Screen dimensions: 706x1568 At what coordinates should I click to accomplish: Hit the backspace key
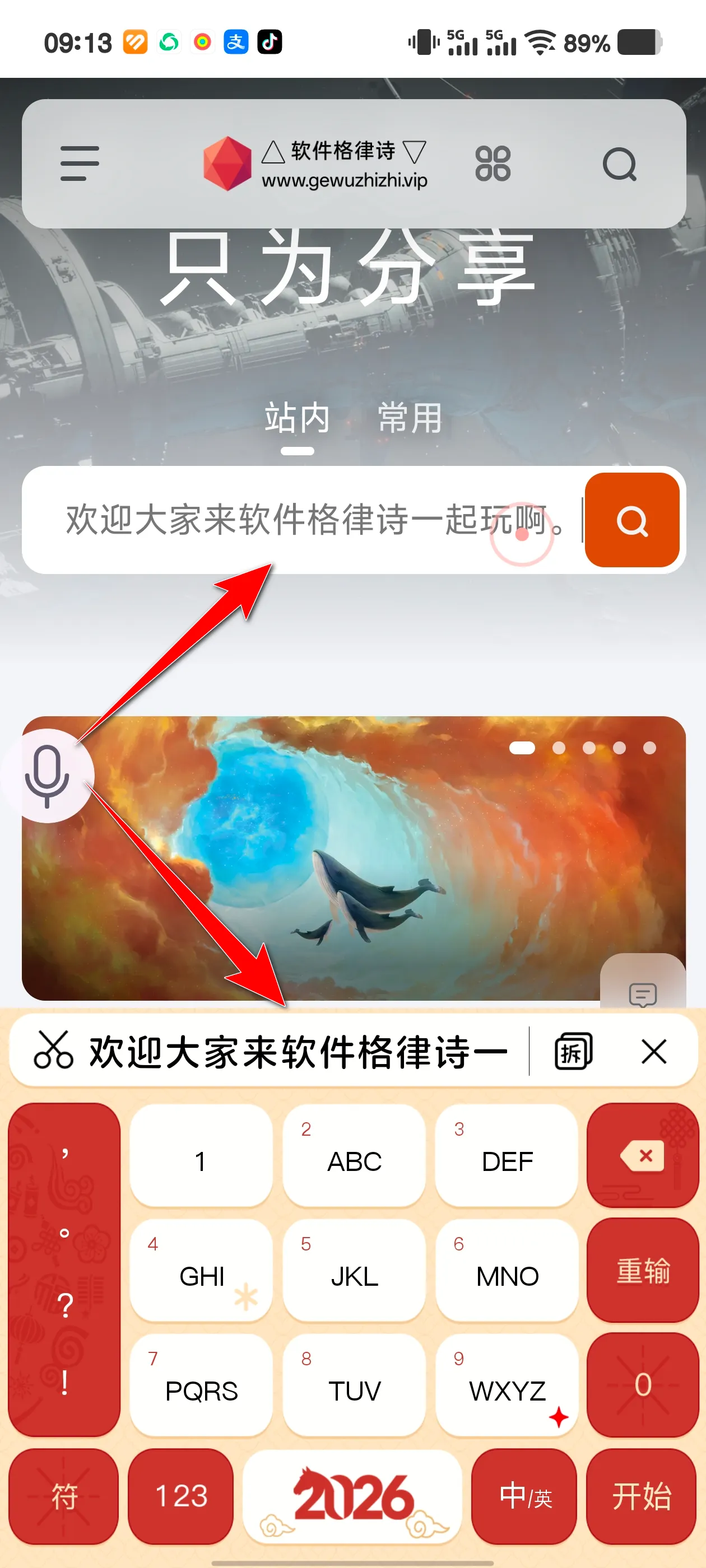[x=642, y=1155]
